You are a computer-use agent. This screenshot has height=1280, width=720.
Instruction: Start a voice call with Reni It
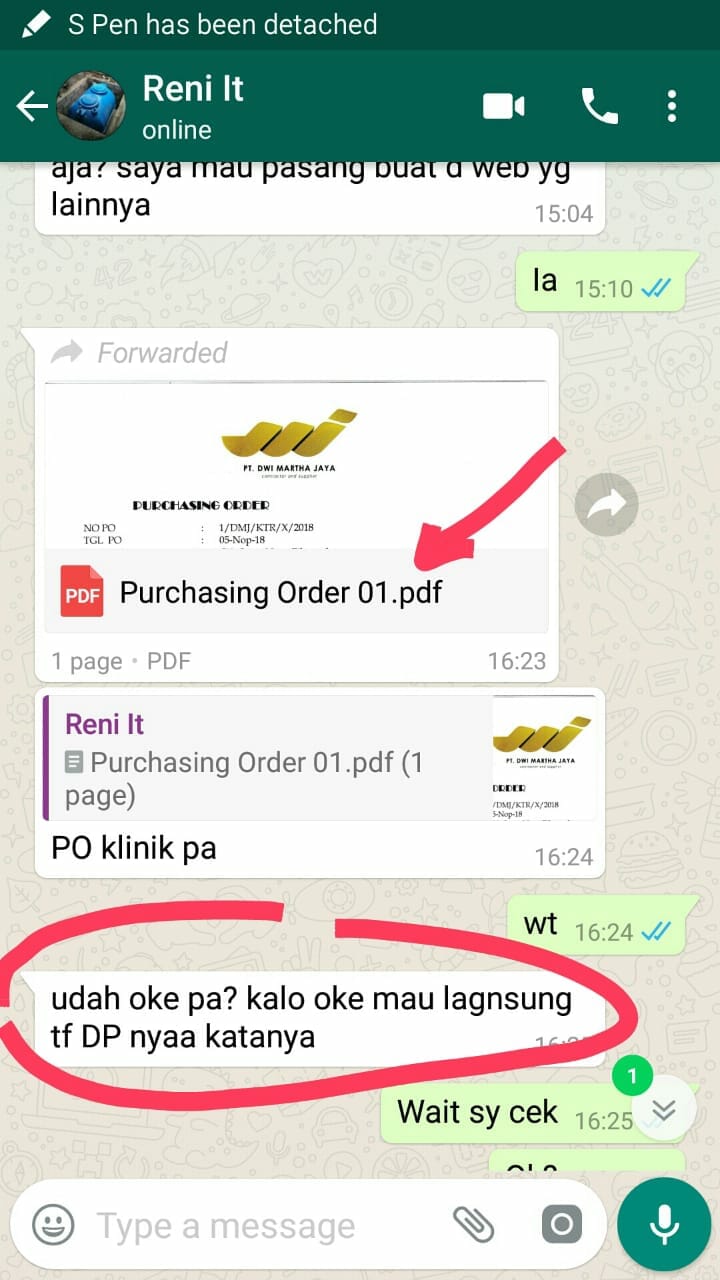coord(599,106)
